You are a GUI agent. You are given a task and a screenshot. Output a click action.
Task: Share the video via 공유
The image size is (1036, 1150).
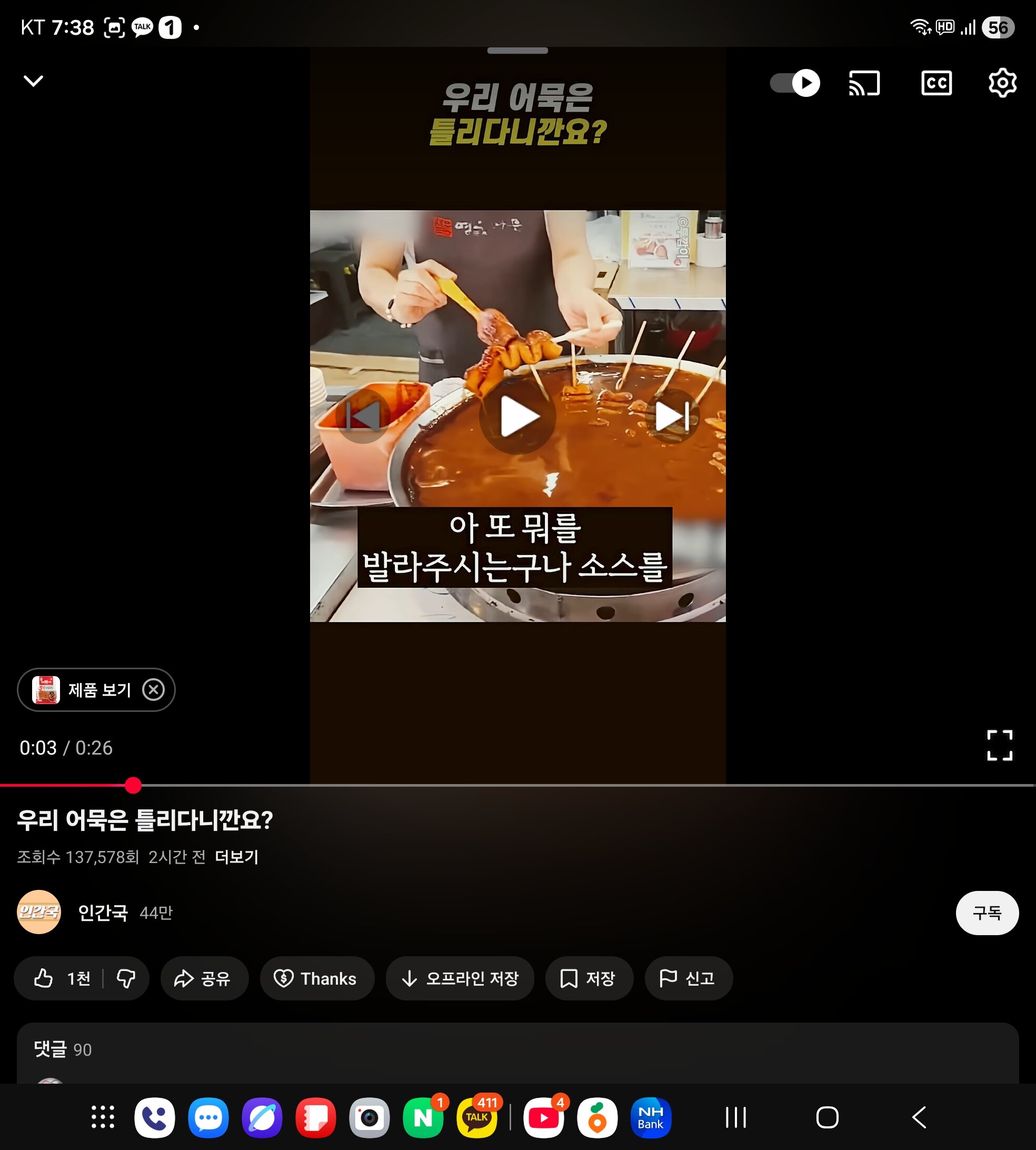(204, 978)
